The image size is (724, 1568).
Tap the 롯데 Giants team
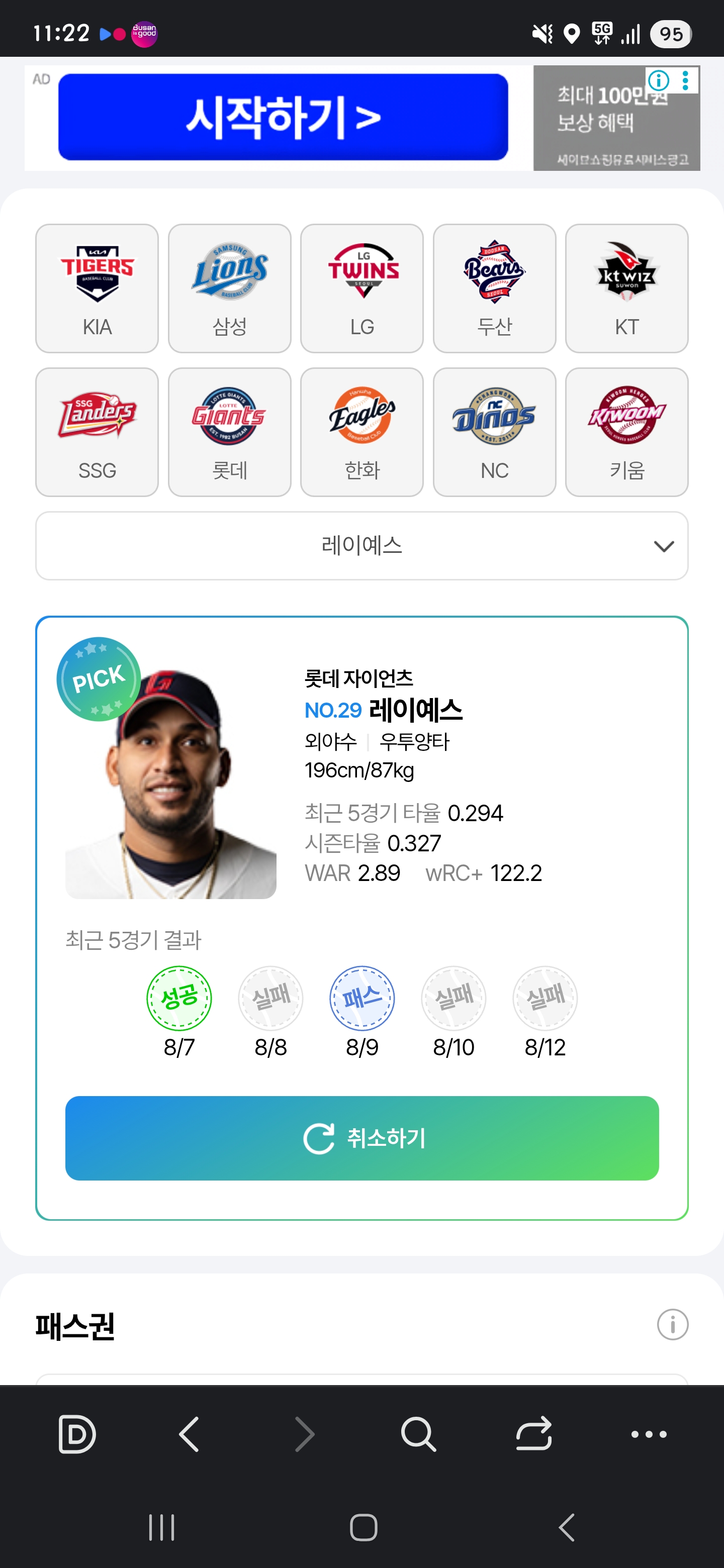pyautogui.click(x=230, y=432)
